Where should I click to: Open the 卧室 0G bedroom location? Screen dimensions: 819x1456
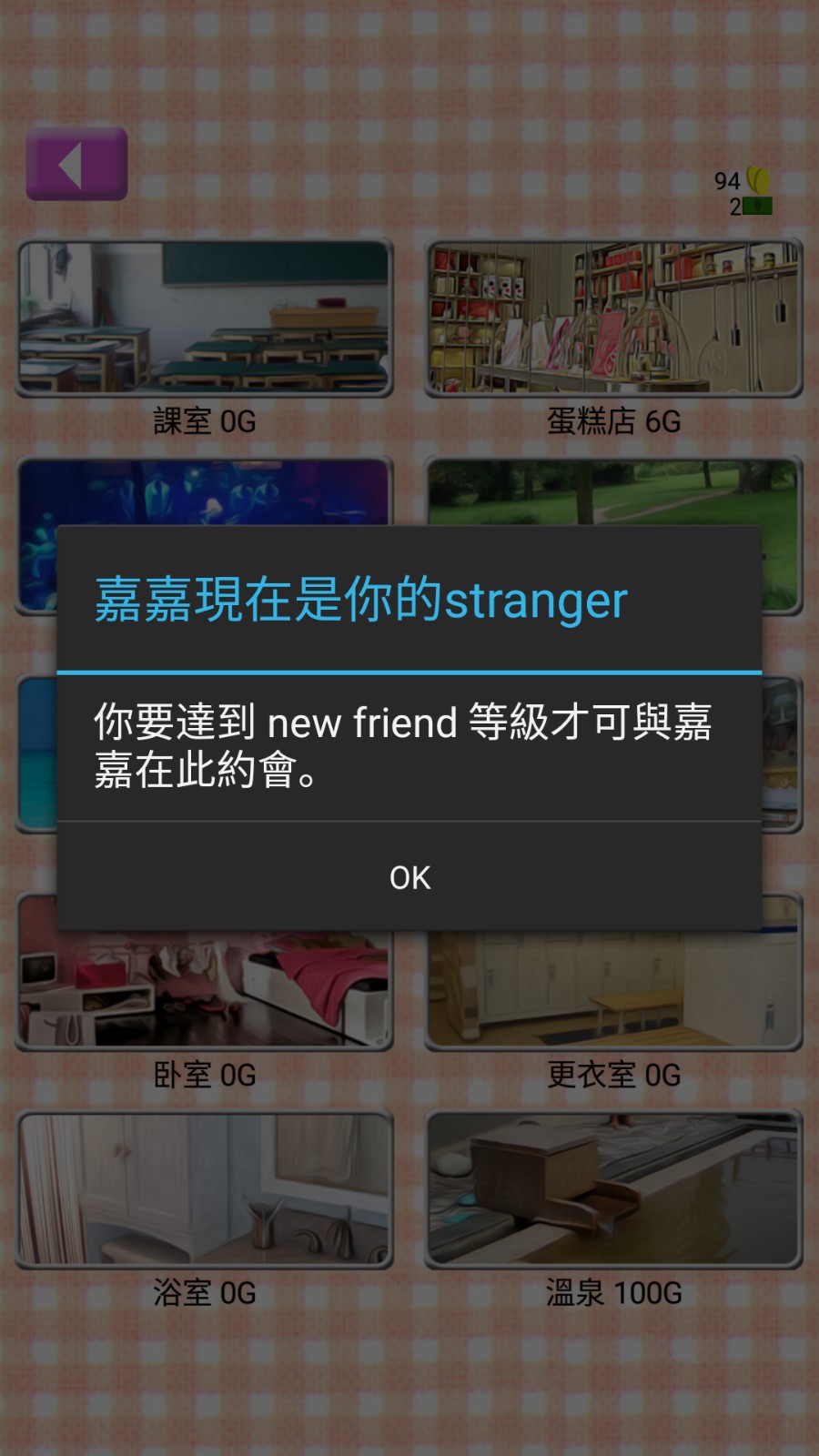[x=205, y=992]
